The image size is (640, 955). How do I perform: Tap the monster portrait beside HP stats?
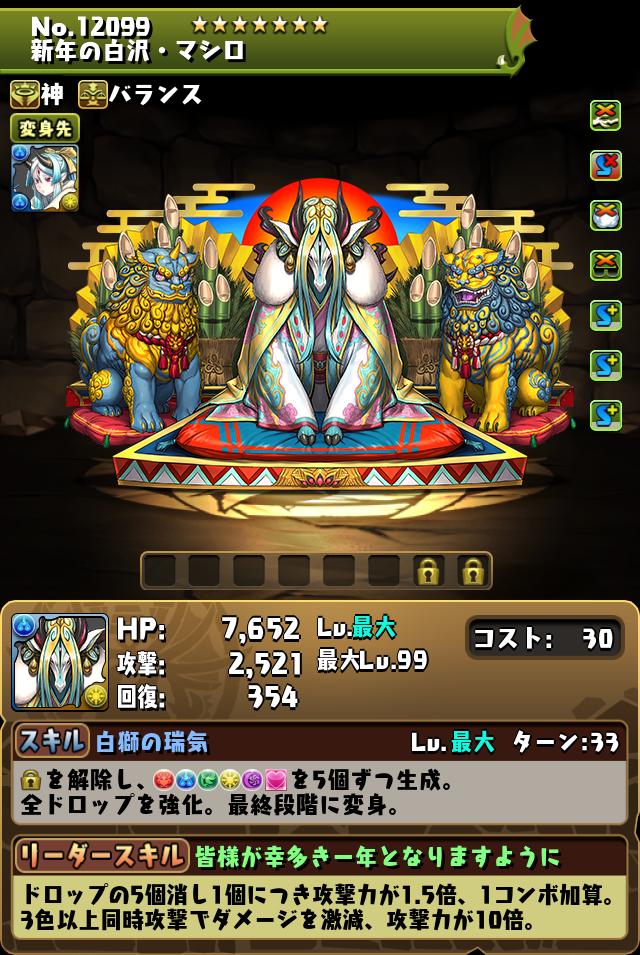pyautogui.click(x=60, y=662)
